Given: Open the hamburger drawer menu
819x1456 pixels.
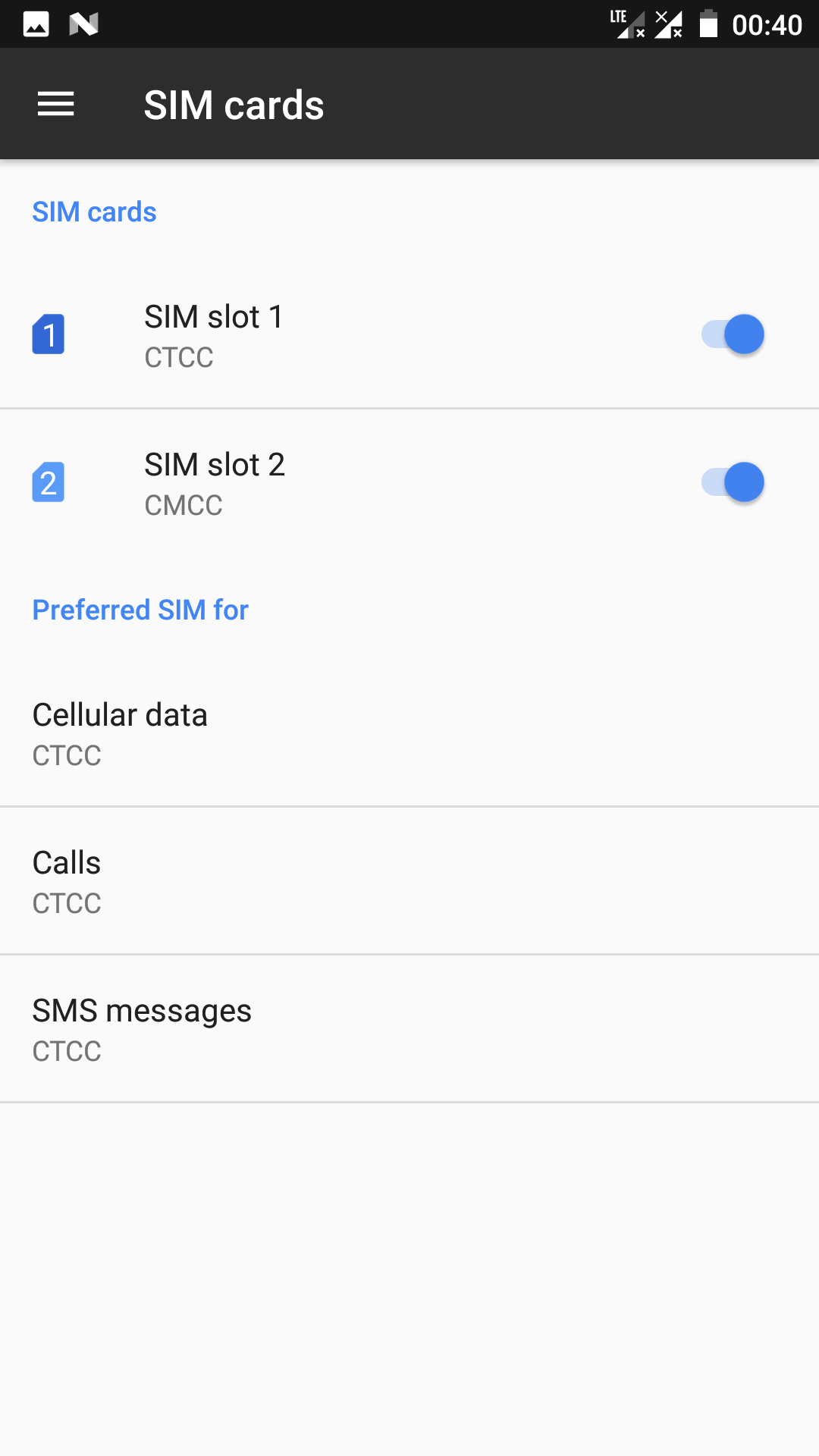Looking at the screenshot, I should (56, 104).
